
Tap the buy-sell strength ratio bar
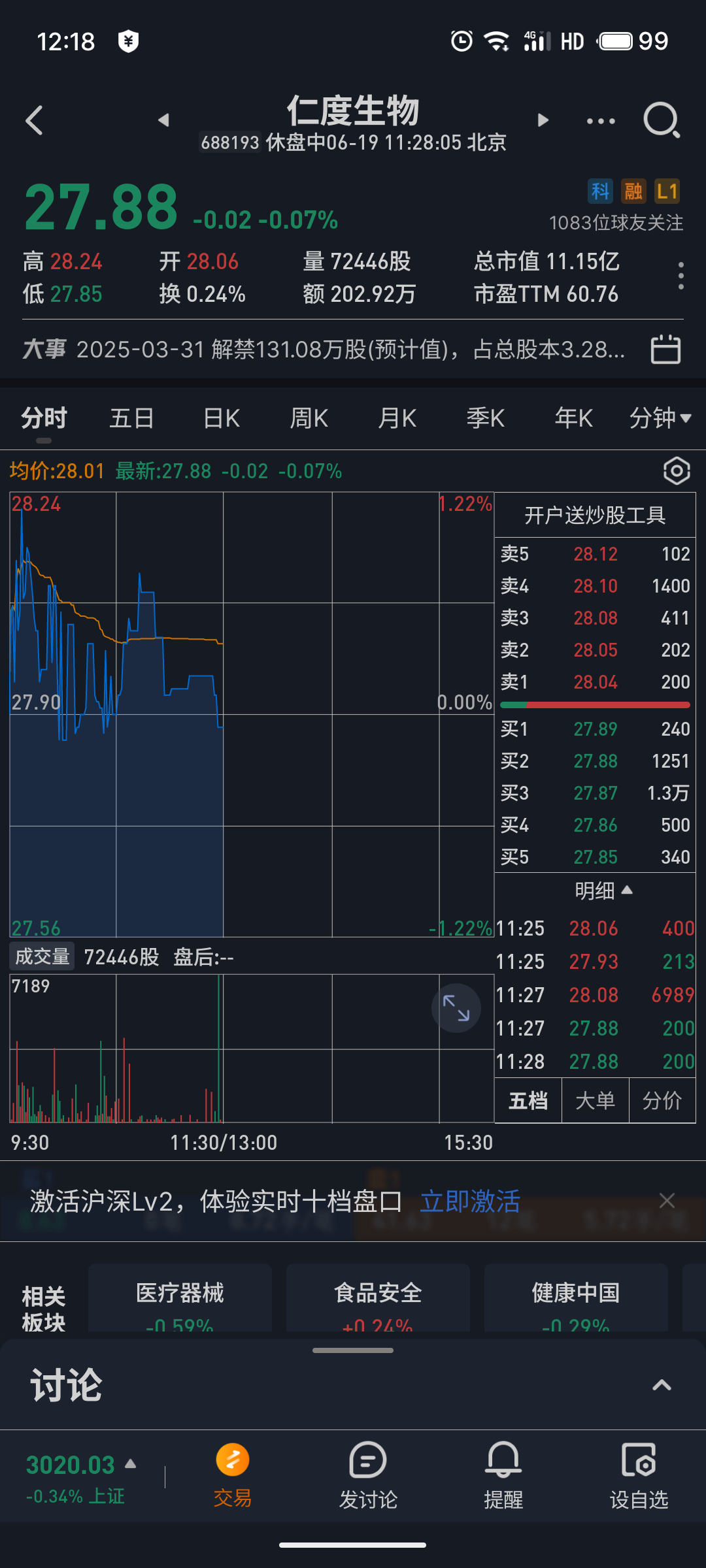tap(594, 704)
